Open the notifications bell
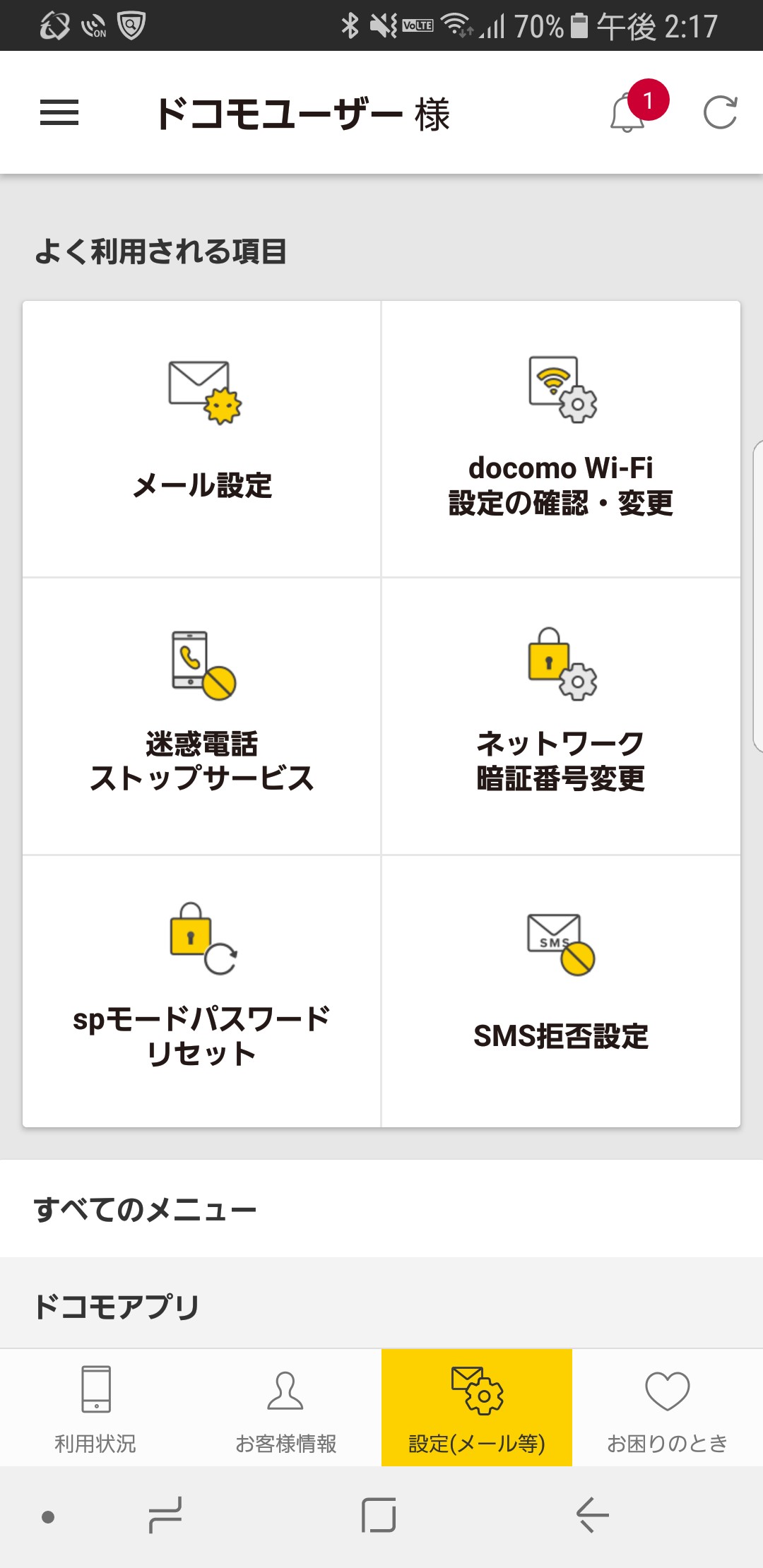Image resolution: width=763 pixels, height=1568 pixels. (x=628, y=113)
